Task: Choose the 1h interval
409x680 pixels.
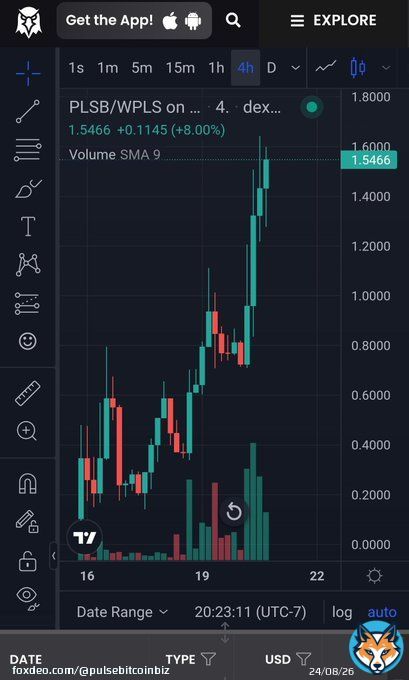Action: 216,68
